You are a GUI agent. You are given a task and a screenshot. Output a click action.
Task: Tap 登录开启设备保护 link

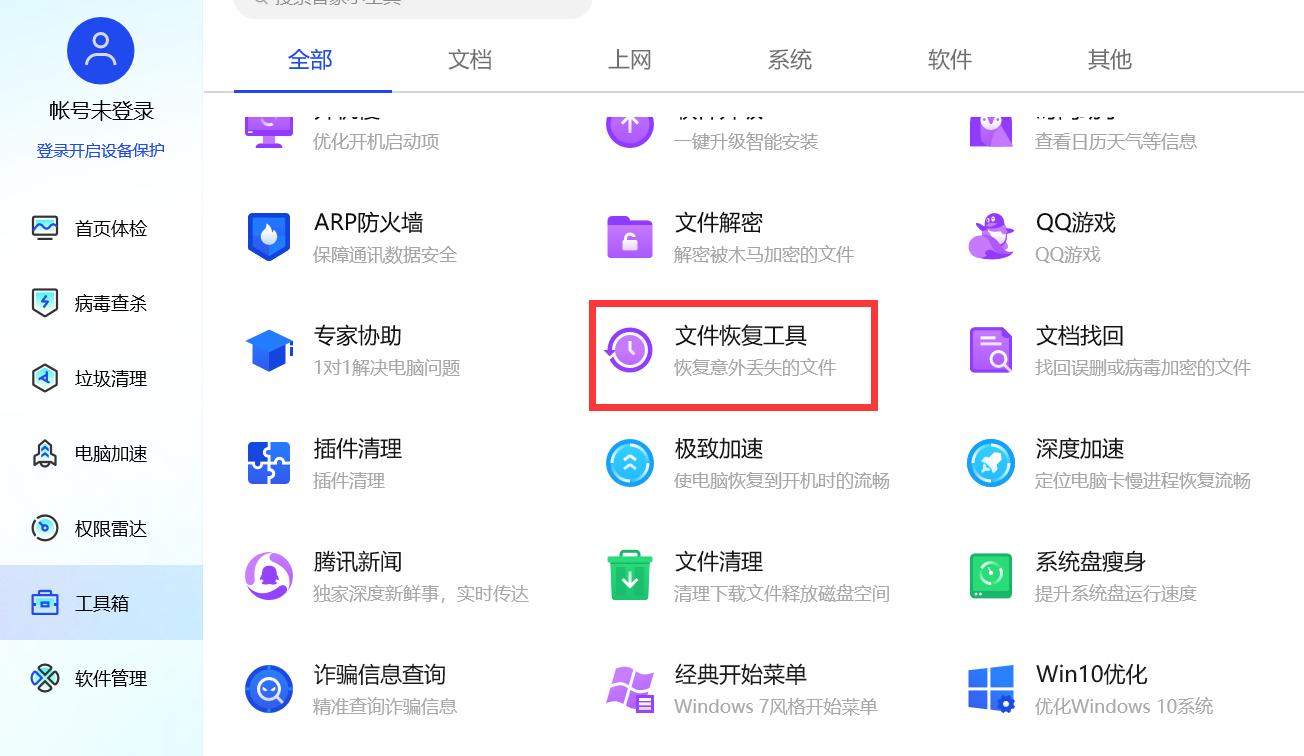(x=100, y=151)
